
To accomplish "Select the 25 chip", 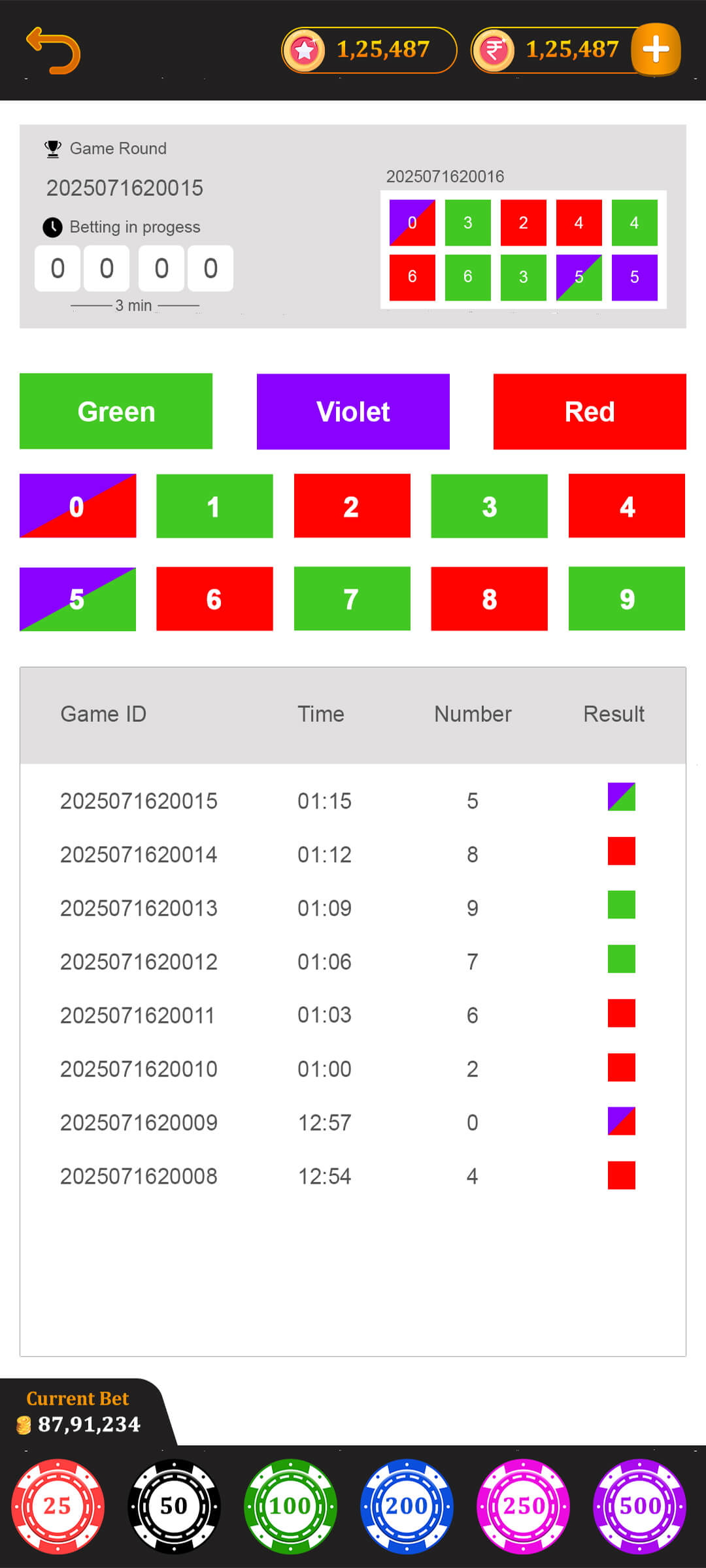I will tap(58, 1506).
